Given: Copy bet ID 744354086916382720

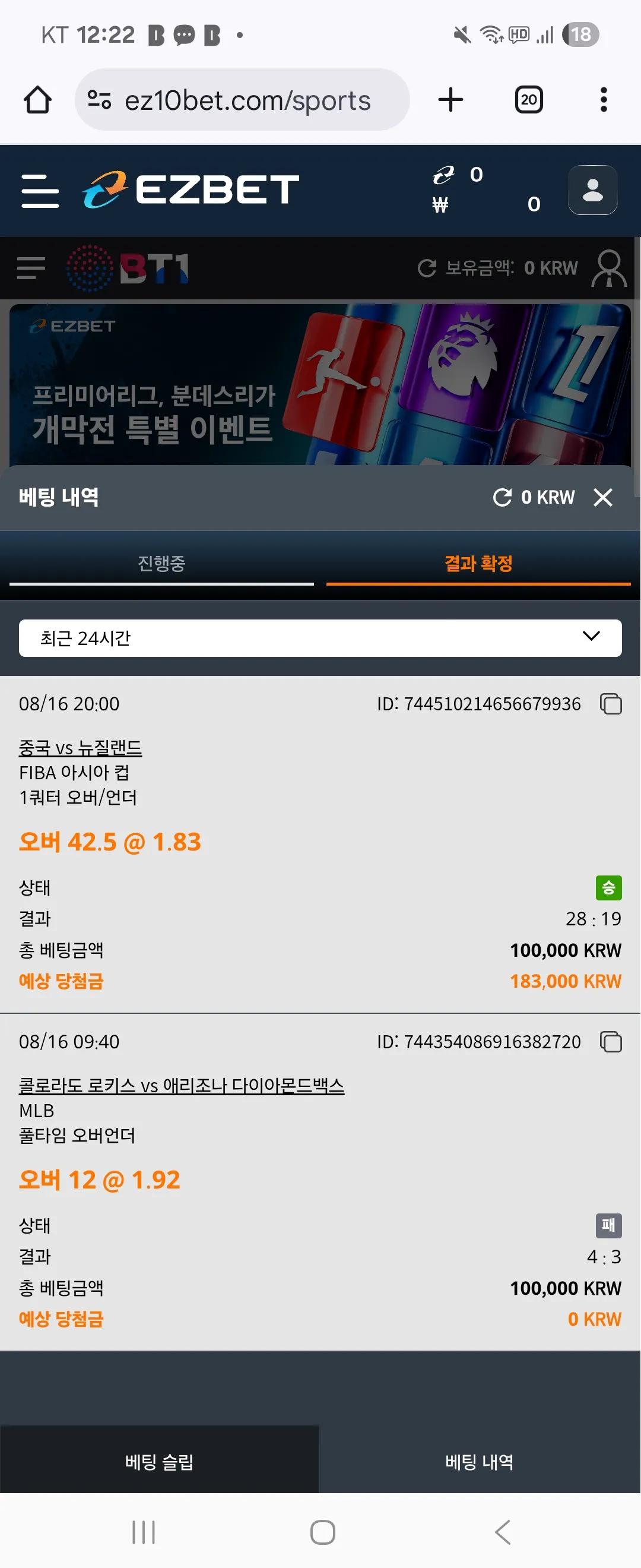Looking at the screenshot, I should [611, 1042].
